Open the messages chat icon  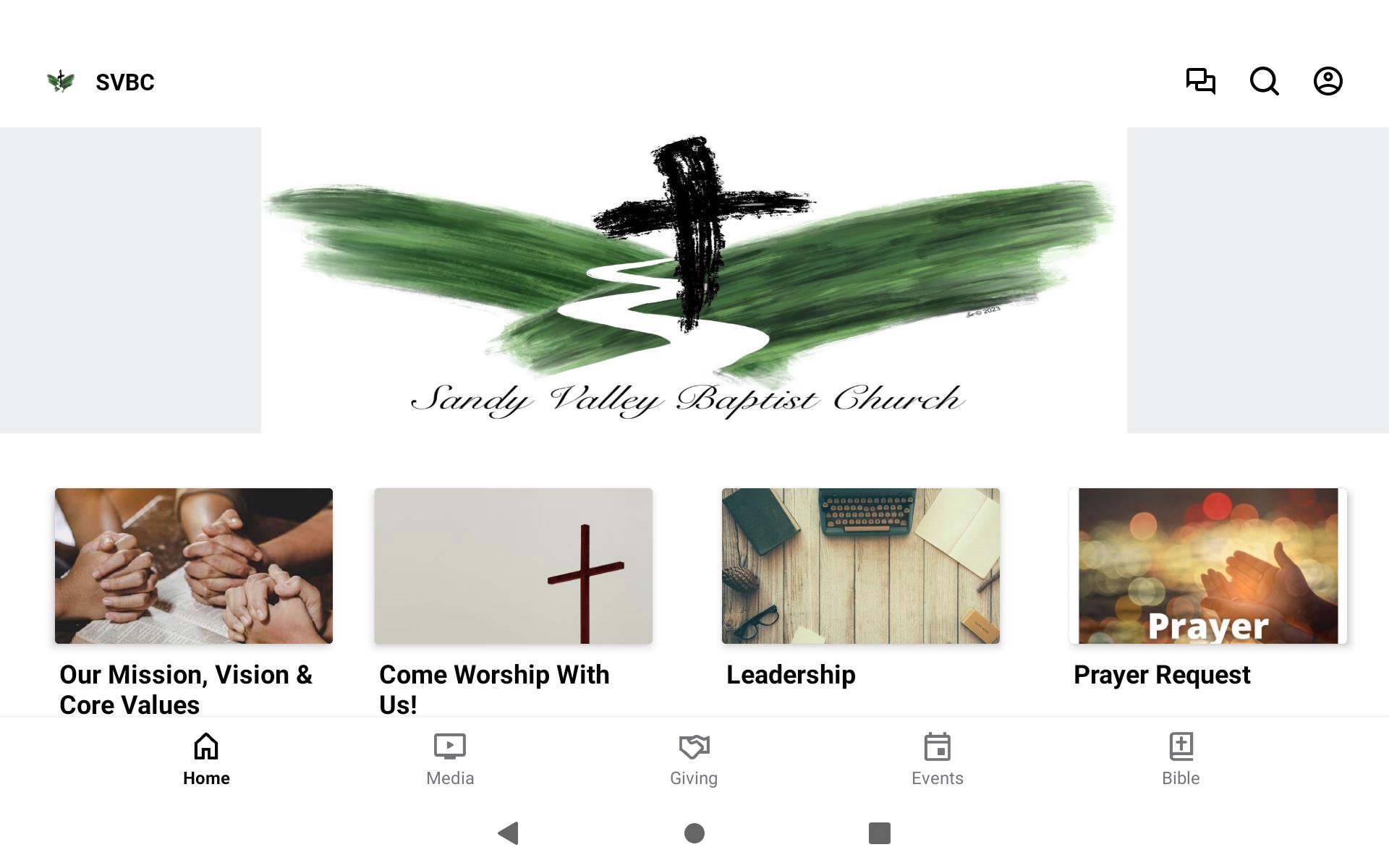click(x=1200, y=81)
